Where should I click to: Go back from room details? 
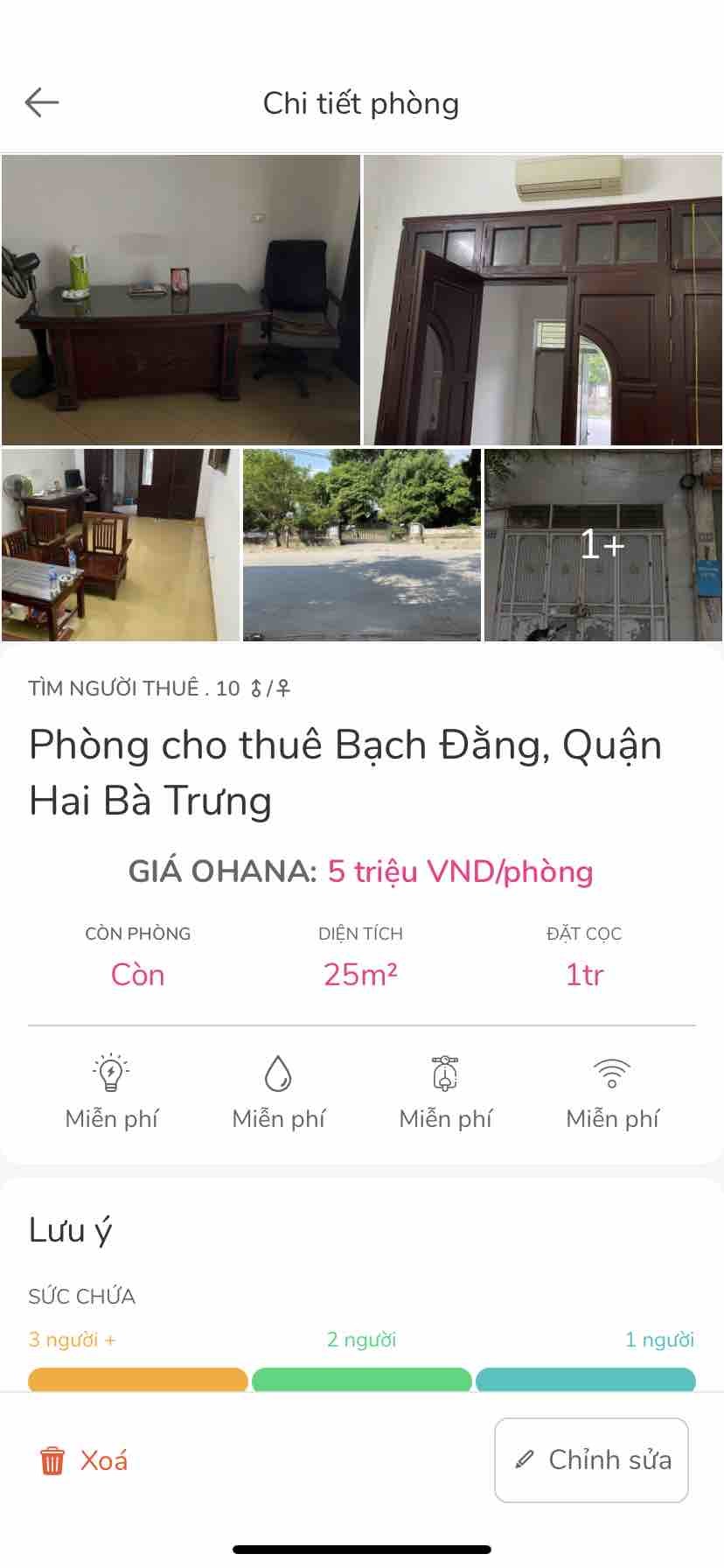click(41, 102)
